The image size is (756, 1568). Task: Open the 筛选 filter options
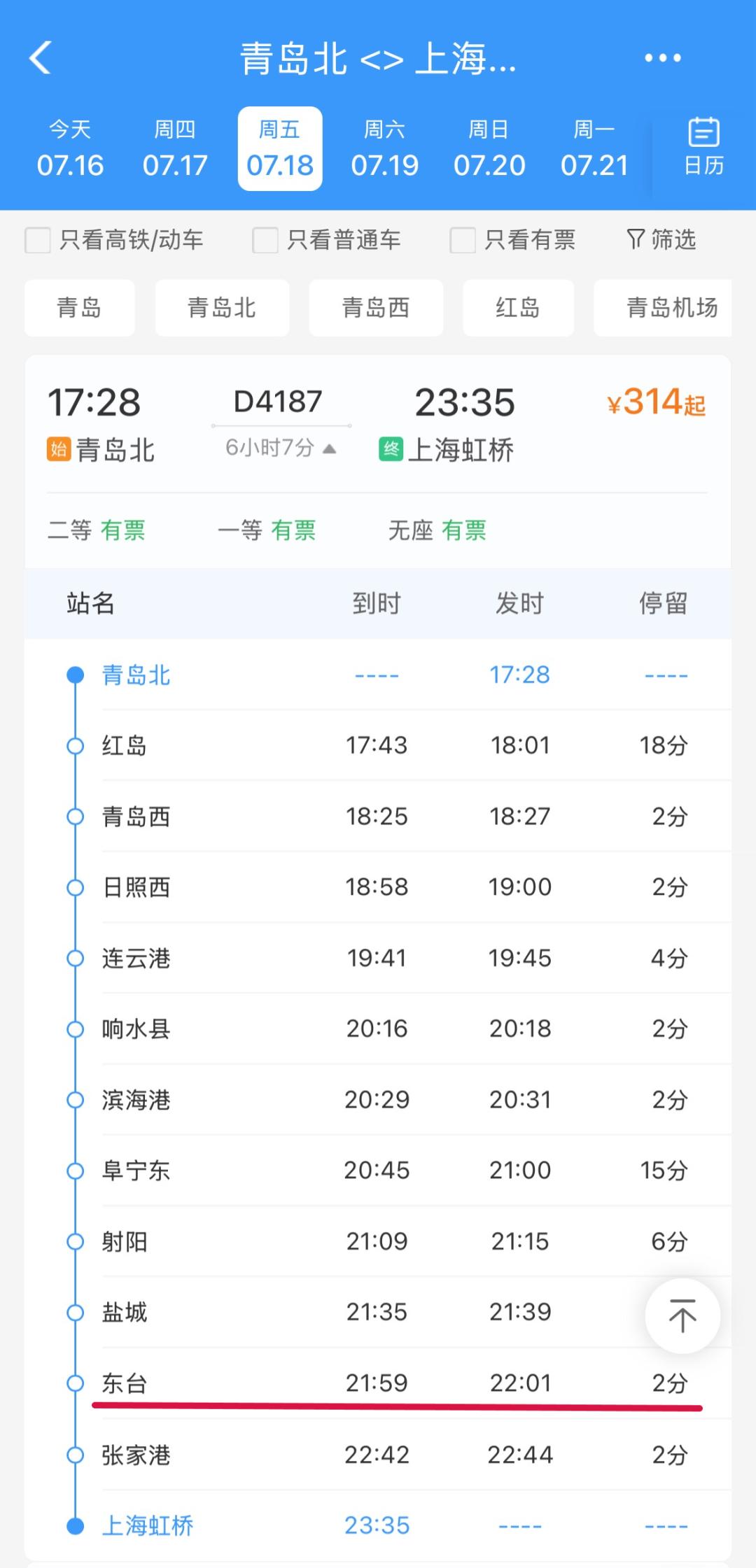(661, 240)
